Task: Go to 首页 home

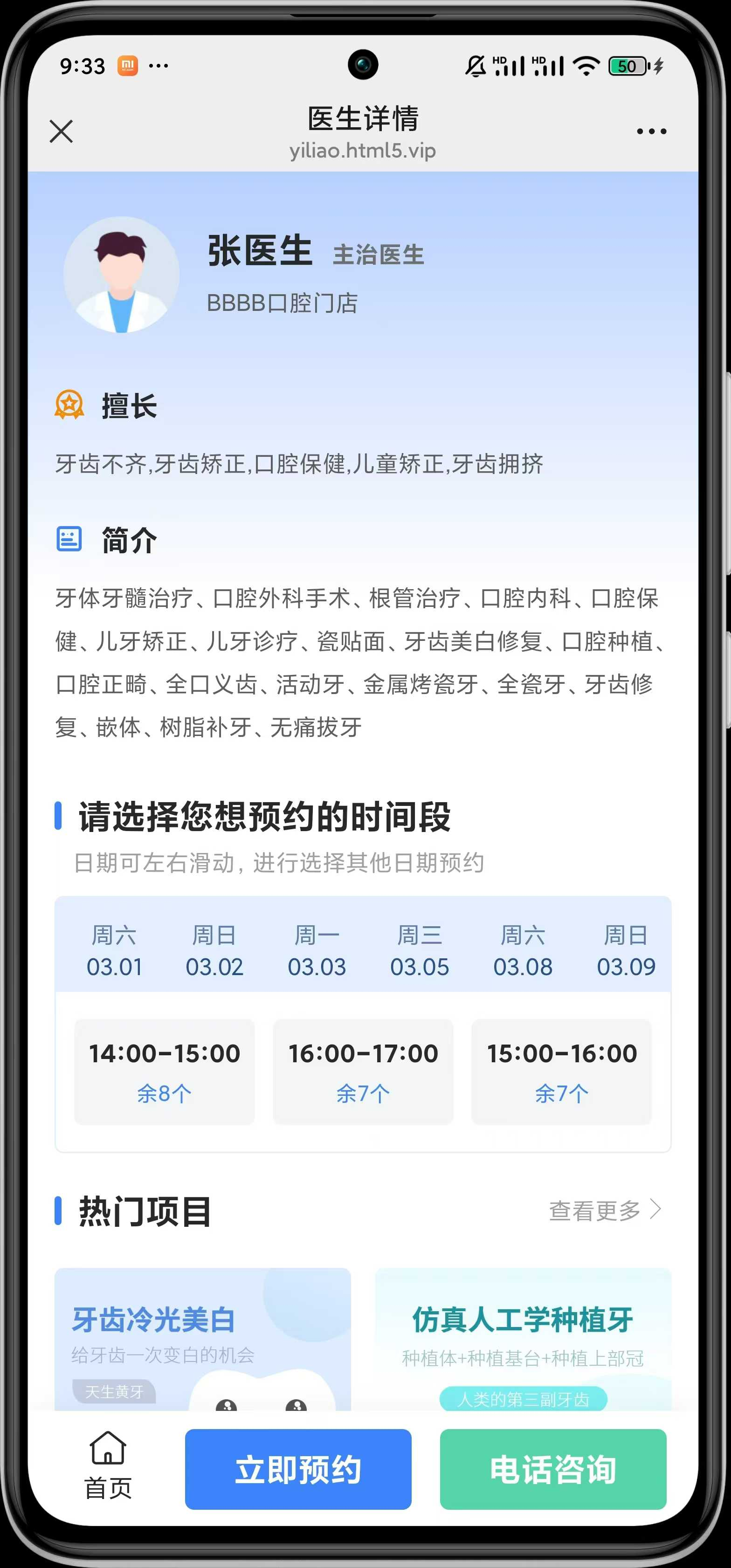Action: click(x=108, y=1465)
